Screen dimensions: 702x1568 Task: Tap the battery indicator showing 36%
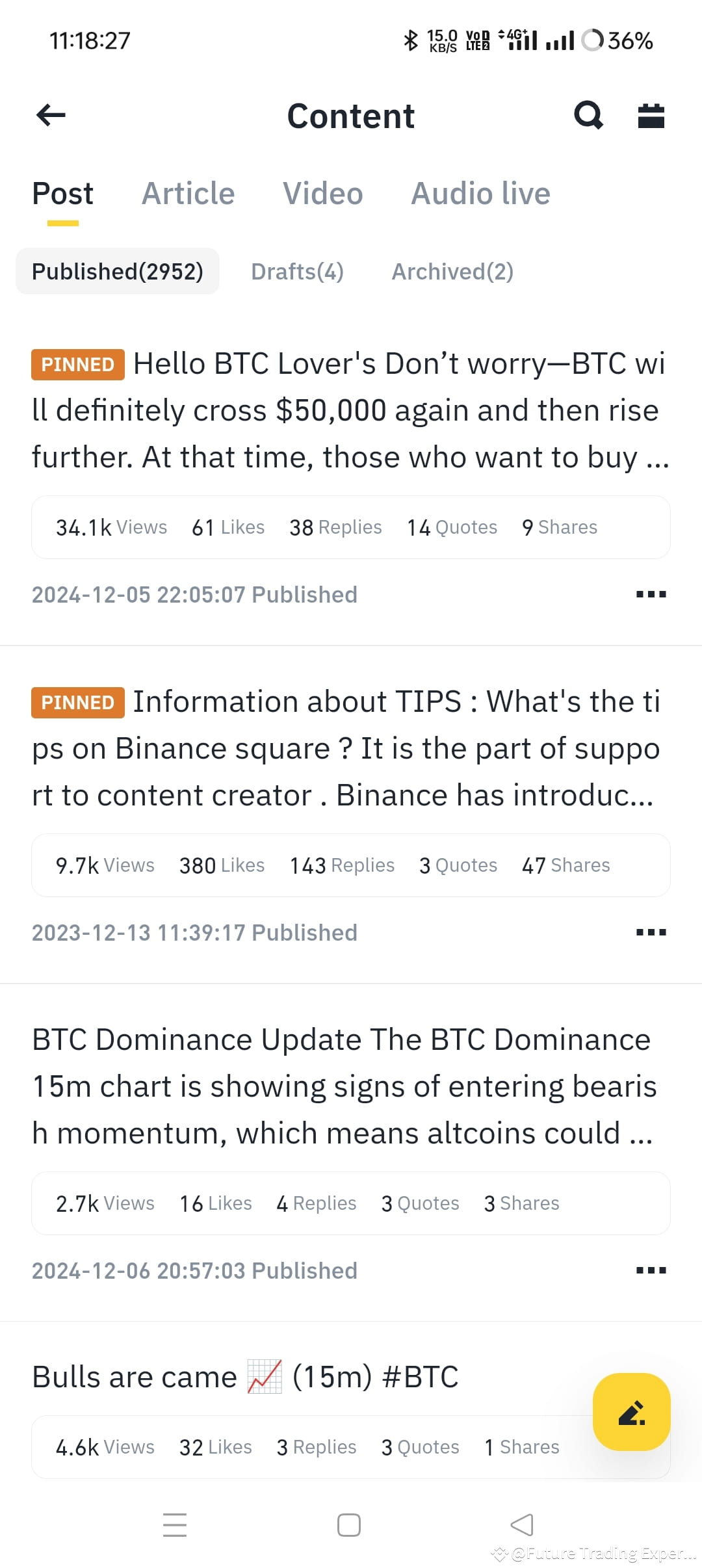[x=618, y=40]
